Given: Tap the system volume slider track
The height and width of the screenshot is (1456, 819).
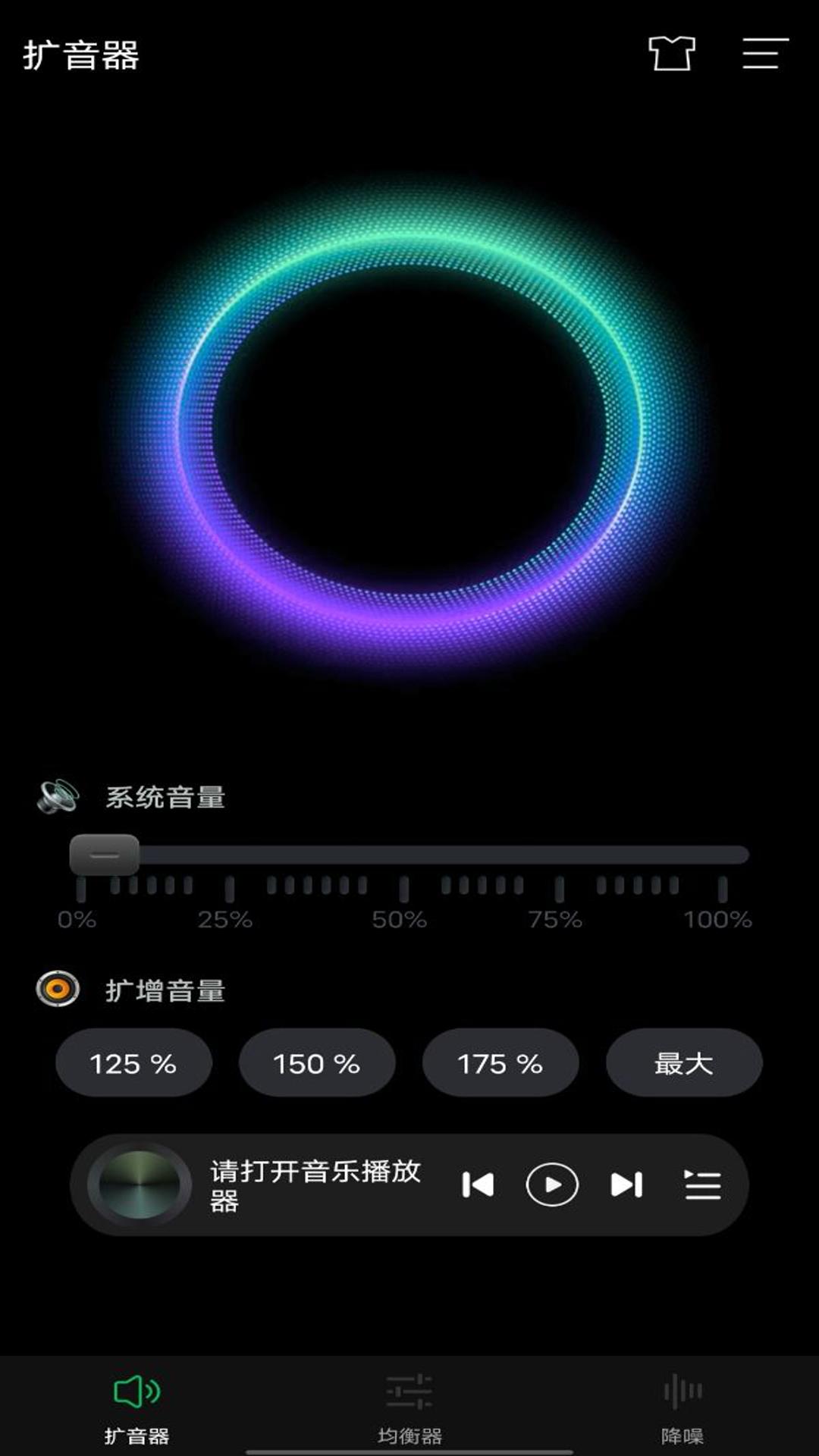Looking at the screenshot, I should pos(444,855).
